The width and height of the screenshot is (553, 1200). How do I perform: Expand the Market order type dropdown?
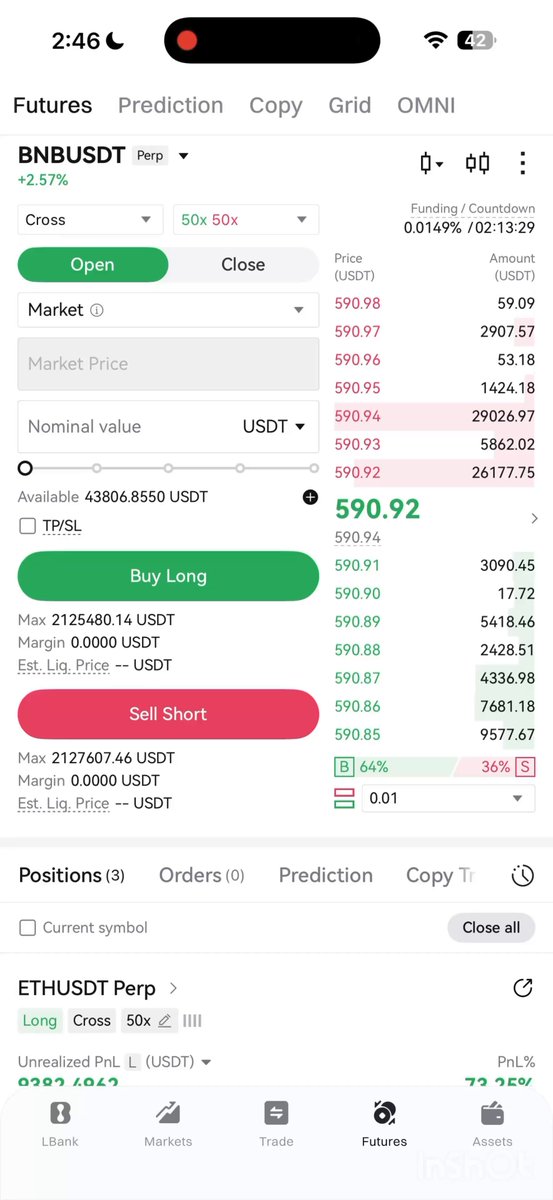point(168,310)
